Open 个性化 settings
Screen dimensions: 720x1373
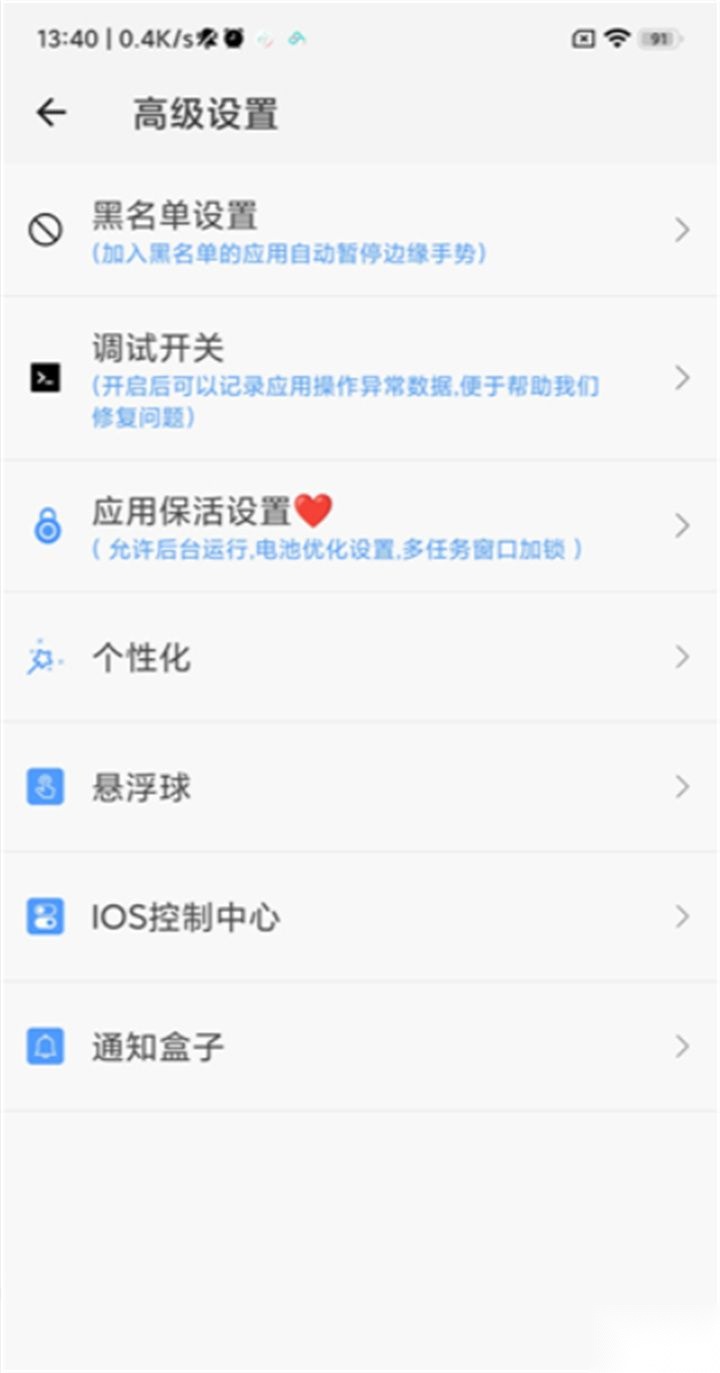point(360,657)
